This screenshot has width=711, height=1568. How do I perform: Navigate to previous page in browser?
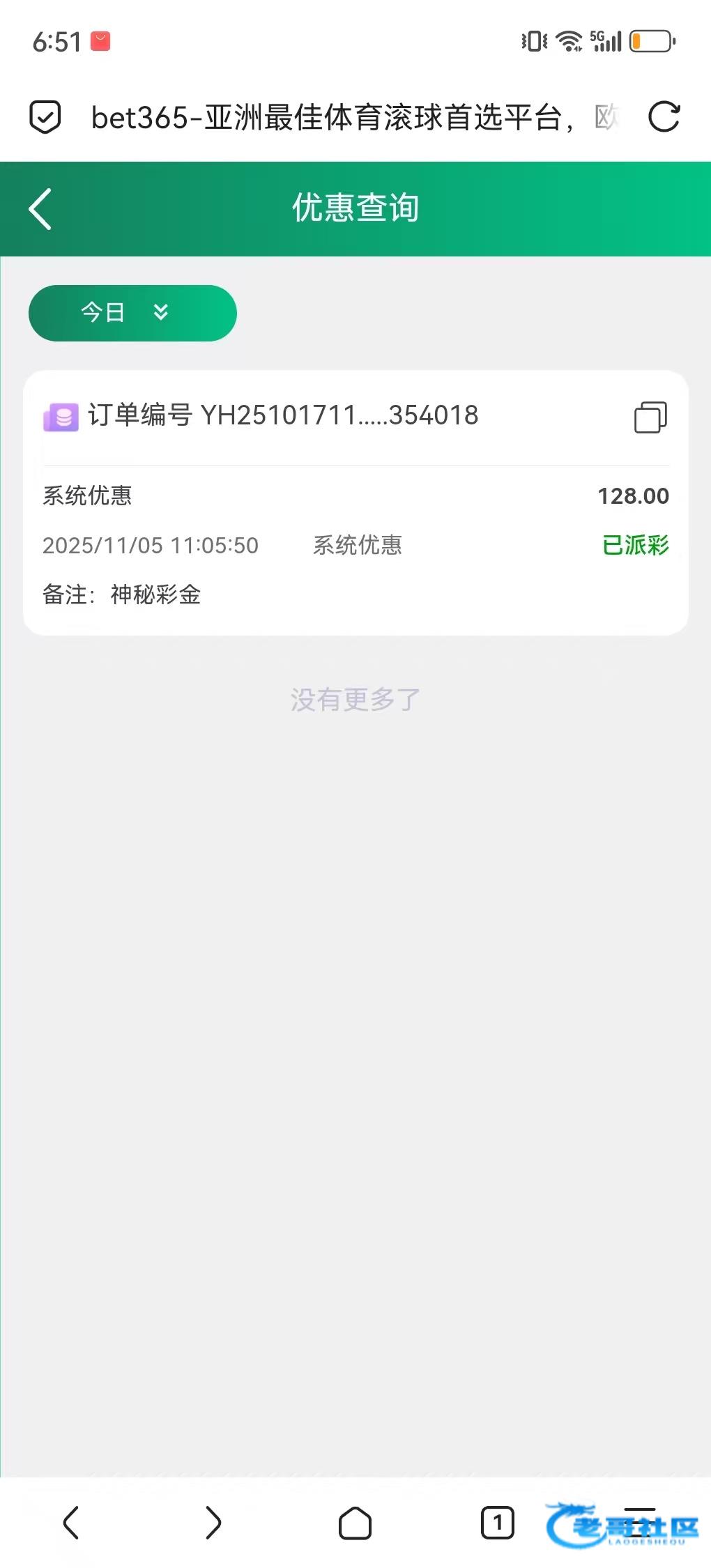(71, 1522)
